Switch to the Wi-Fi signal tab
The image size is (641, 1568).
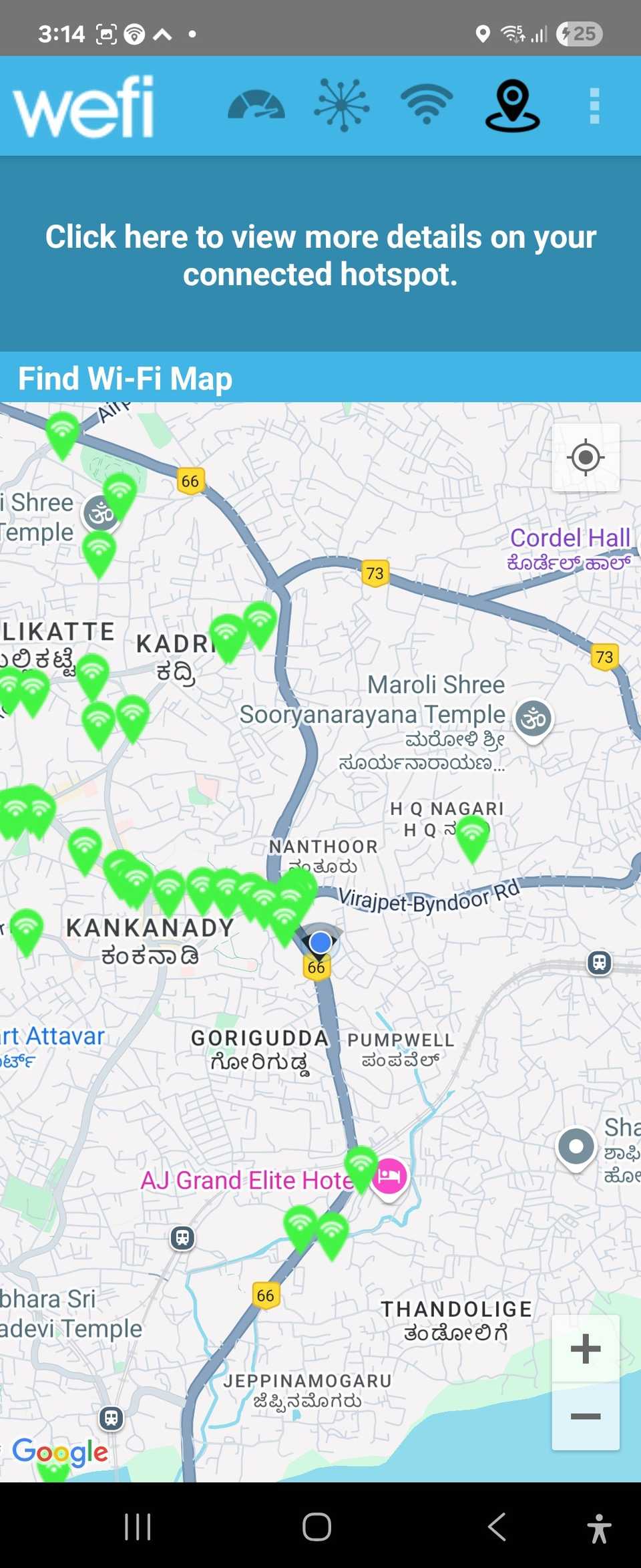427,105
